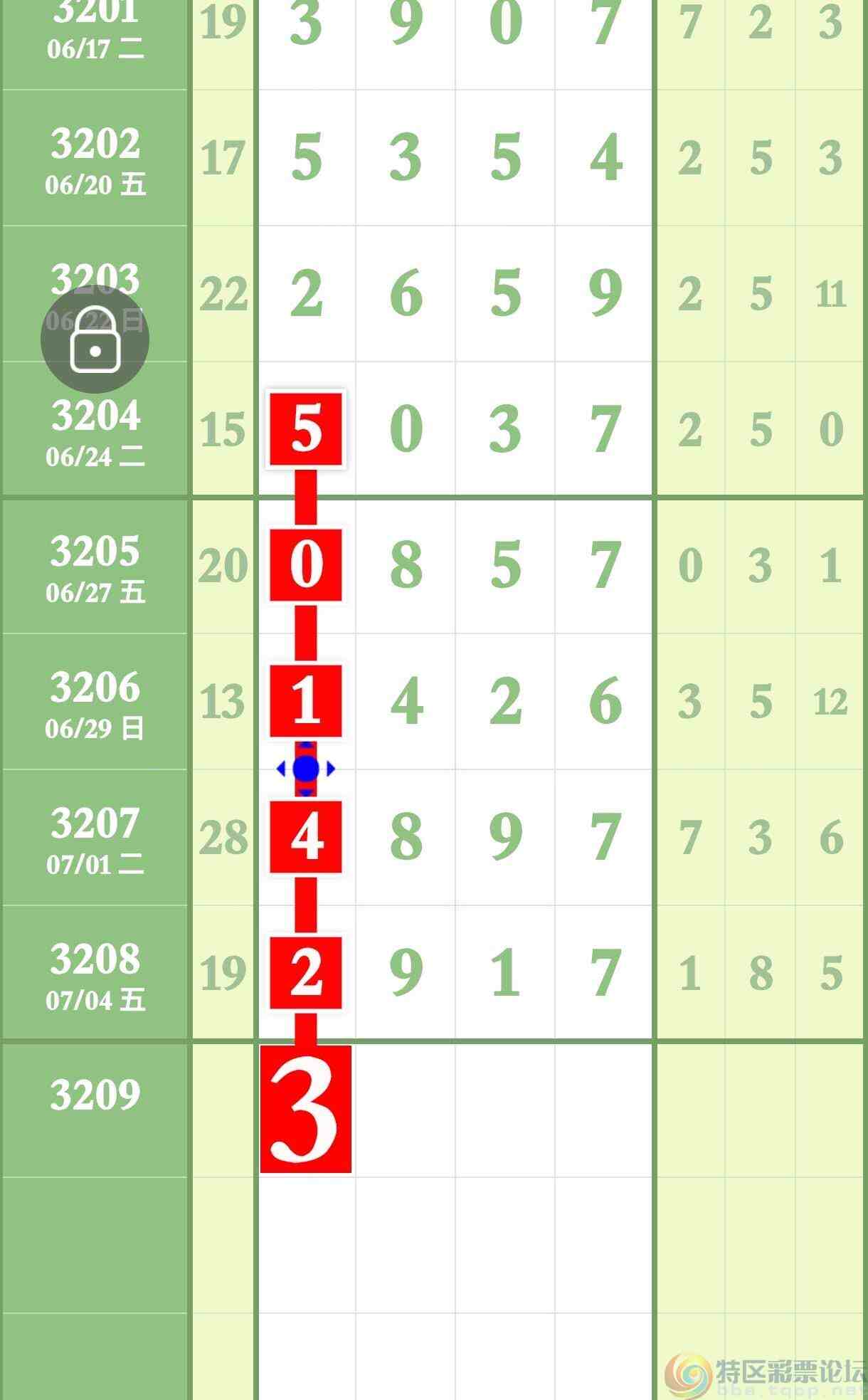Select the blue handle on the red line
The height and width of the screenshot is (1400, 868).
[x=306, y=769]
